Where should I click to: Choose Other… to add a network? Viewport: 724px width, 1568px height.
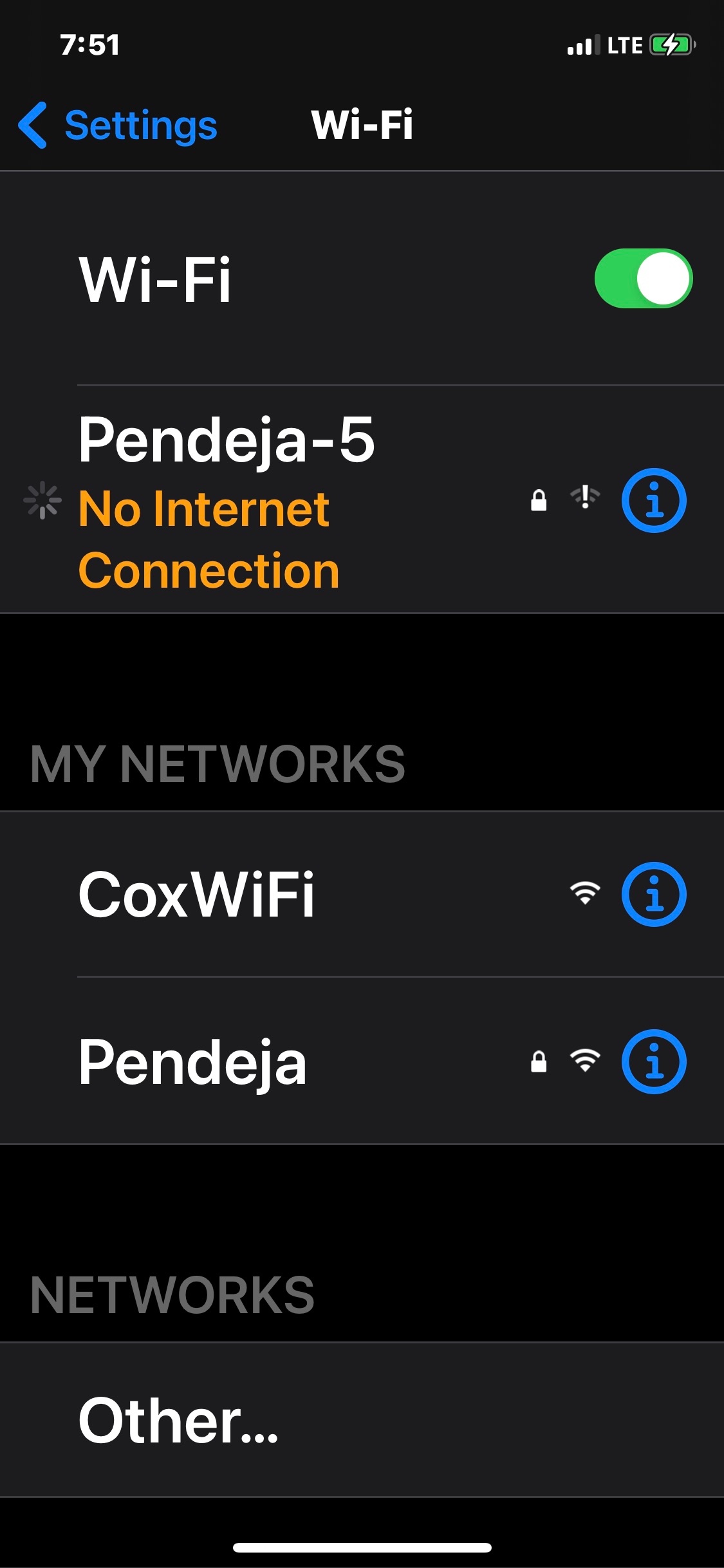pyautogui.click(x=178, y=1421)
